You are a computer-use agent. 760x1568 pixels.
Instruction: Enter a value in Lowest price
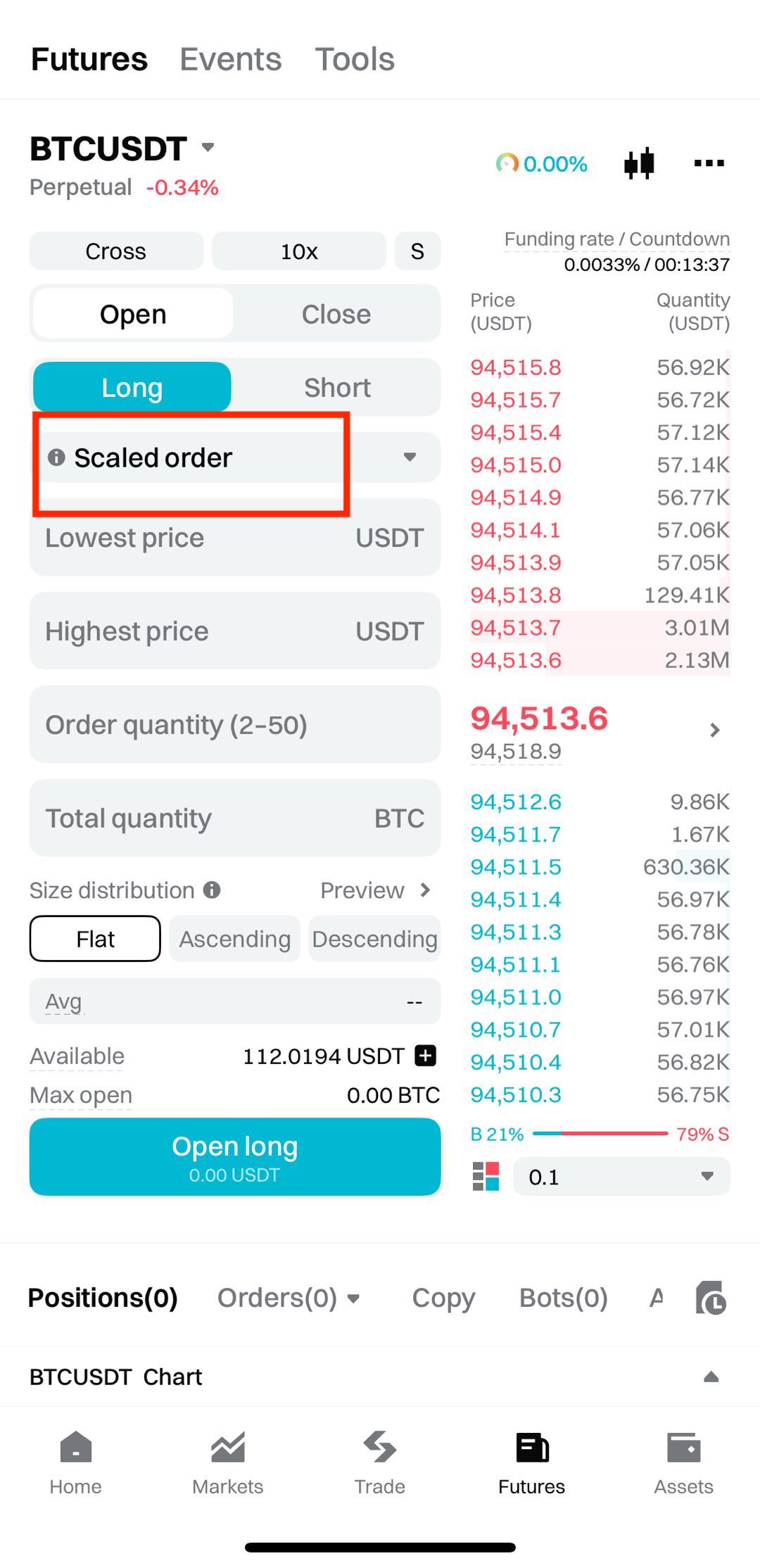197,538
